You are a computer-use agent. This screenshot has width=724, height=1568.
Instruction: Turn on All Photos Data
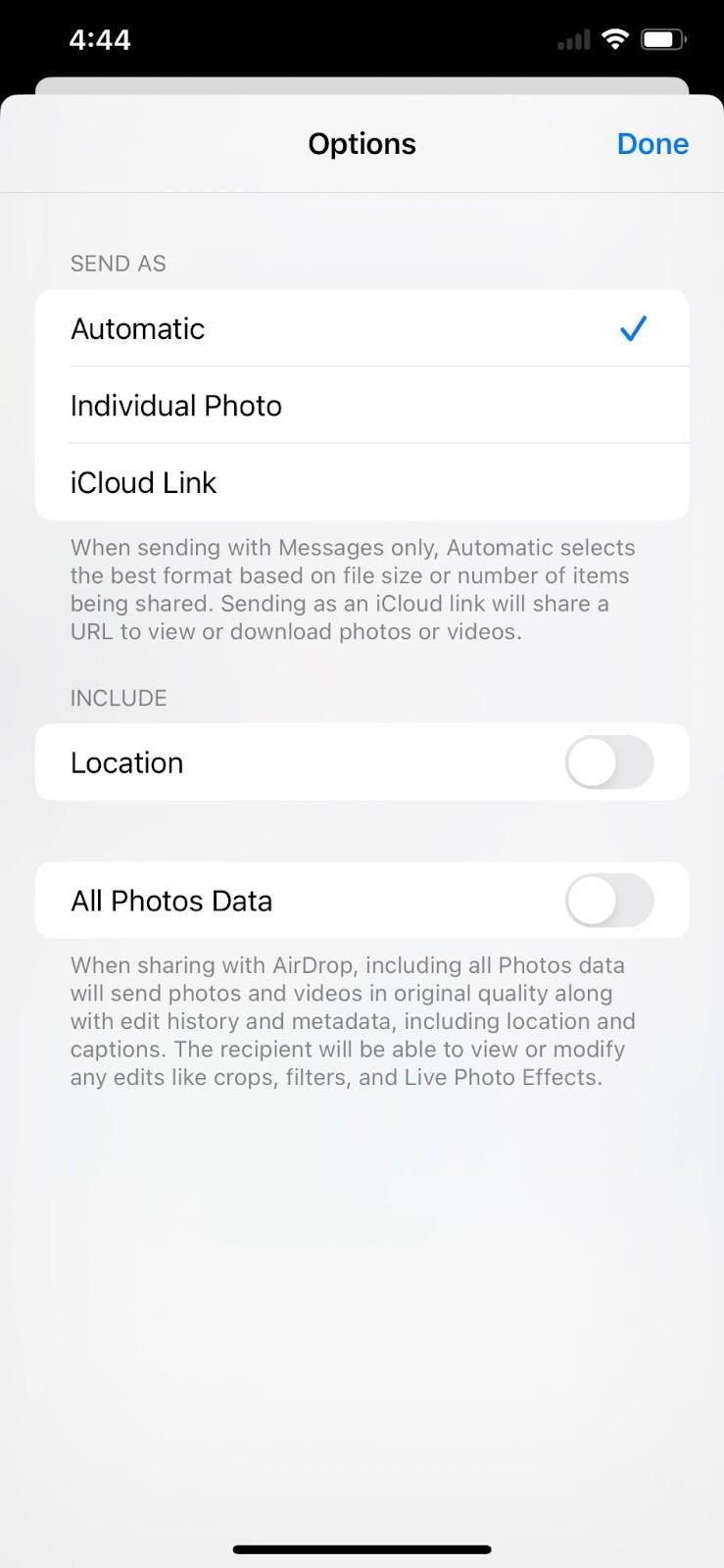(608, 901)
